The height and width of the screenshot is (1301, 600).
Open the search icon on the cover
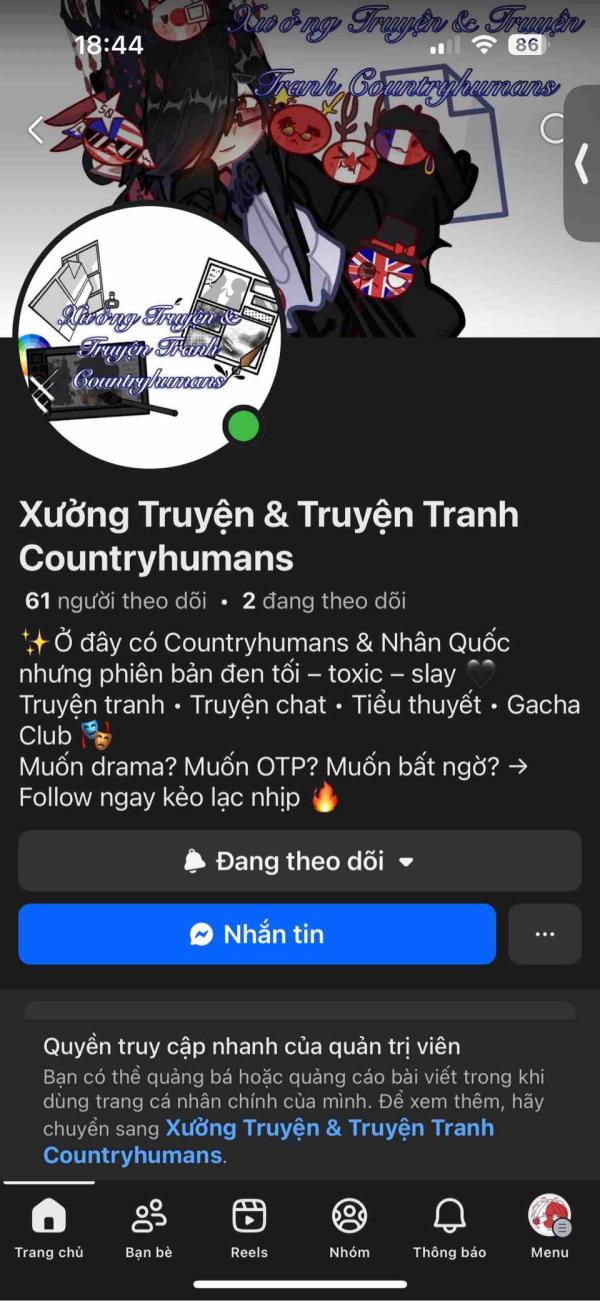553,128
